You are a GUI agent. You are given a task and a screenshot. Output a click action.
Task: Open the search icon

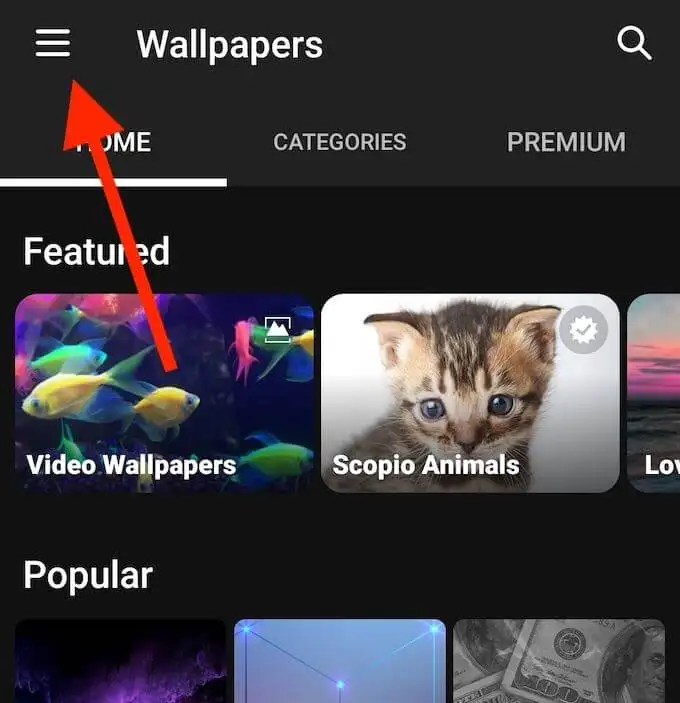pos(634,44)
